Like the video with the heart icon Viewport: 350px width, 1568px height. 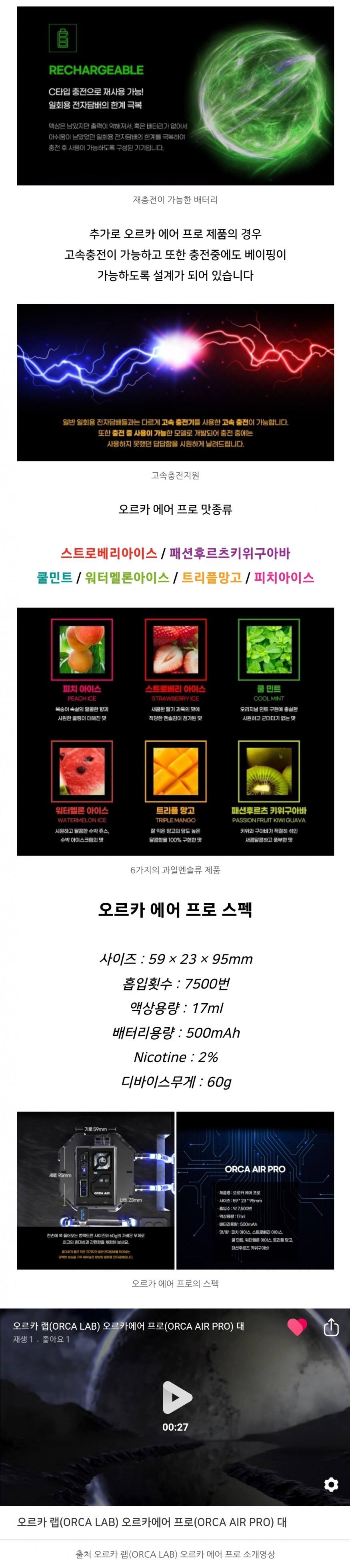(x=296, y=1327)
